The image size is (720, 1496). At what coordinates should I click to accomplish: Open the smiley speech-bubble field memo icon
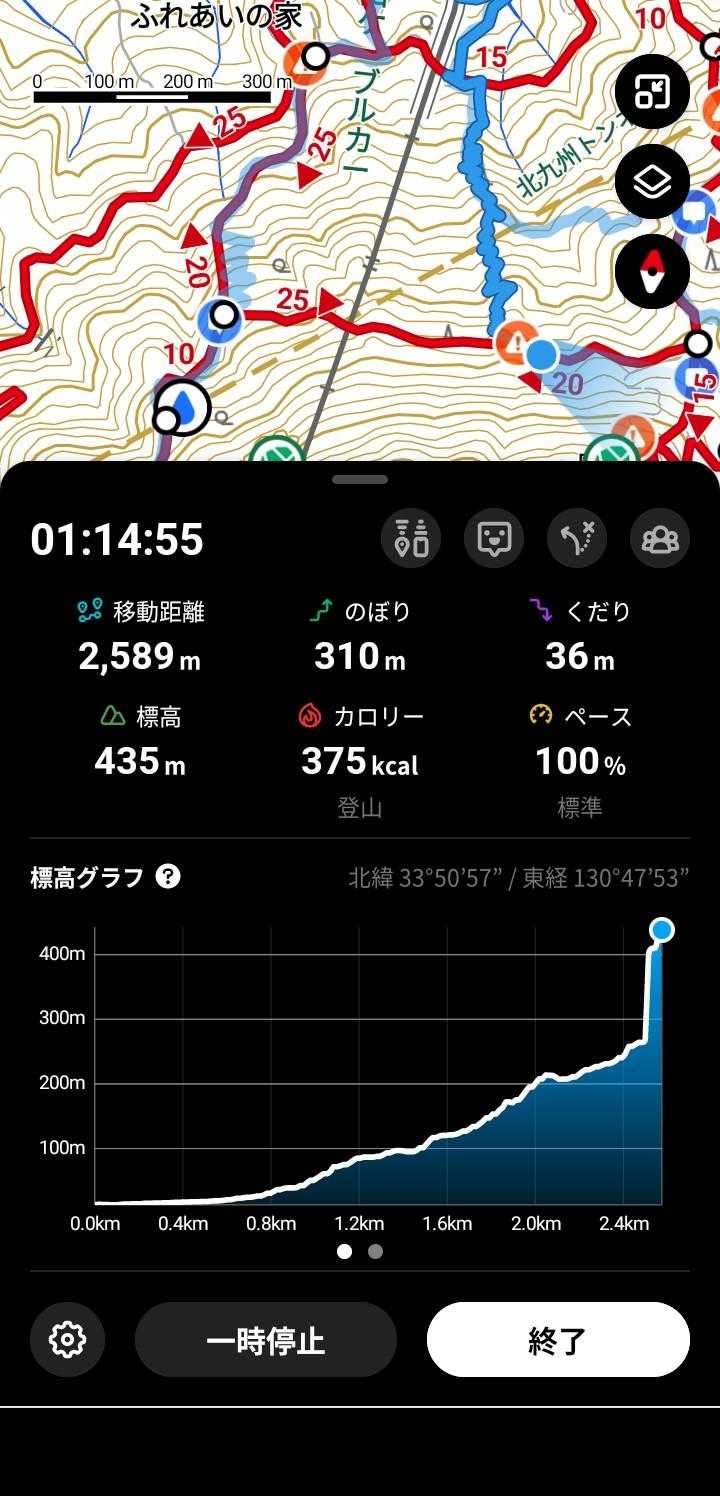point(494,539)
